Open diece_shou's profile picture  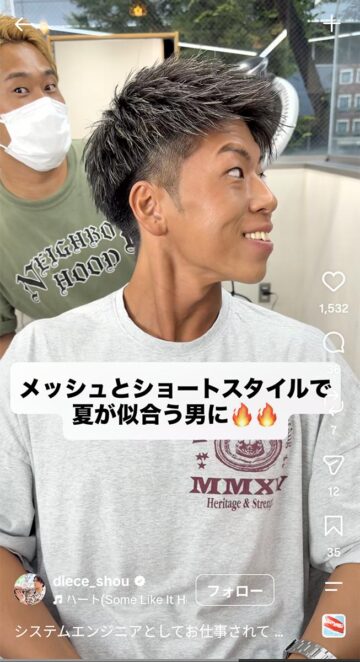point(30,589)
